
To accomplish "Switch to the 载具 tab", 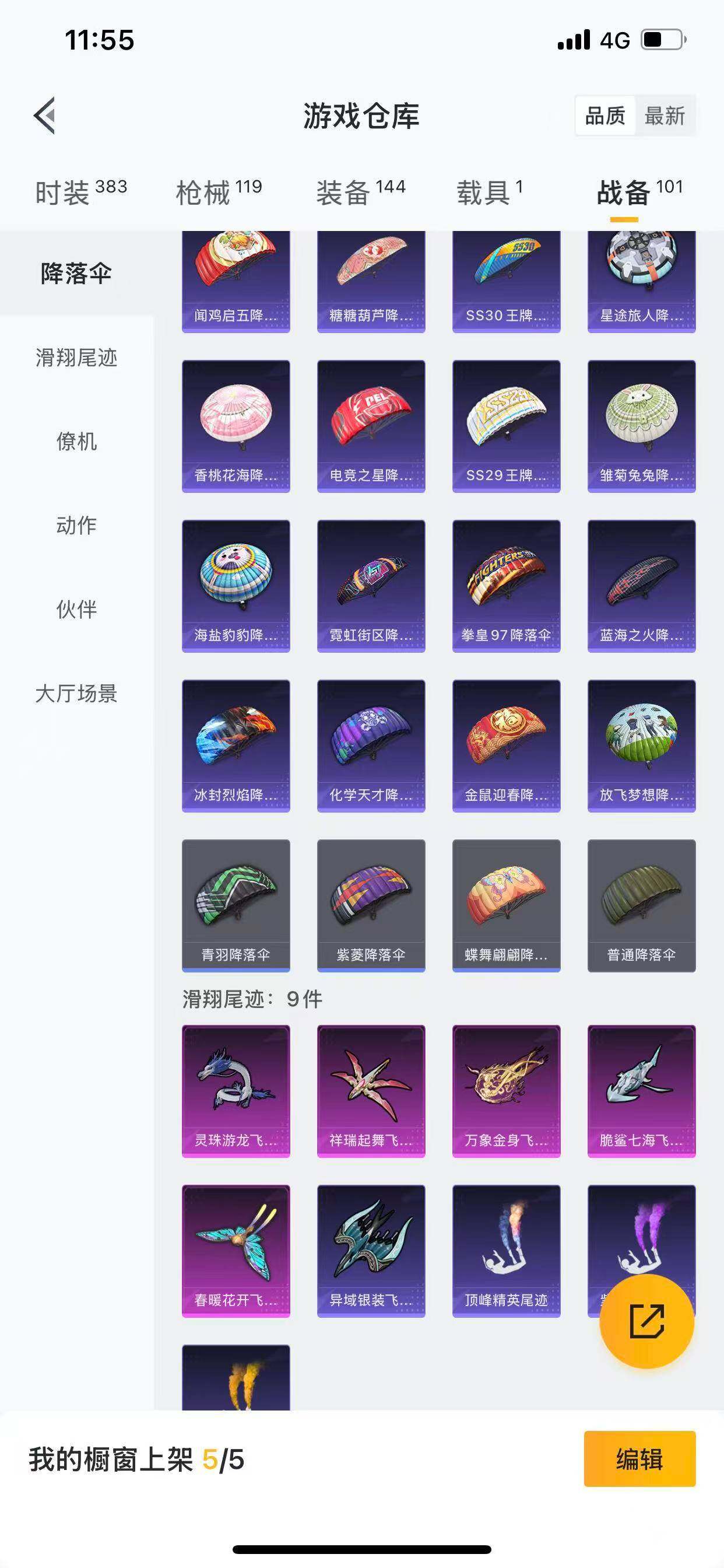I will pos(484,188).
